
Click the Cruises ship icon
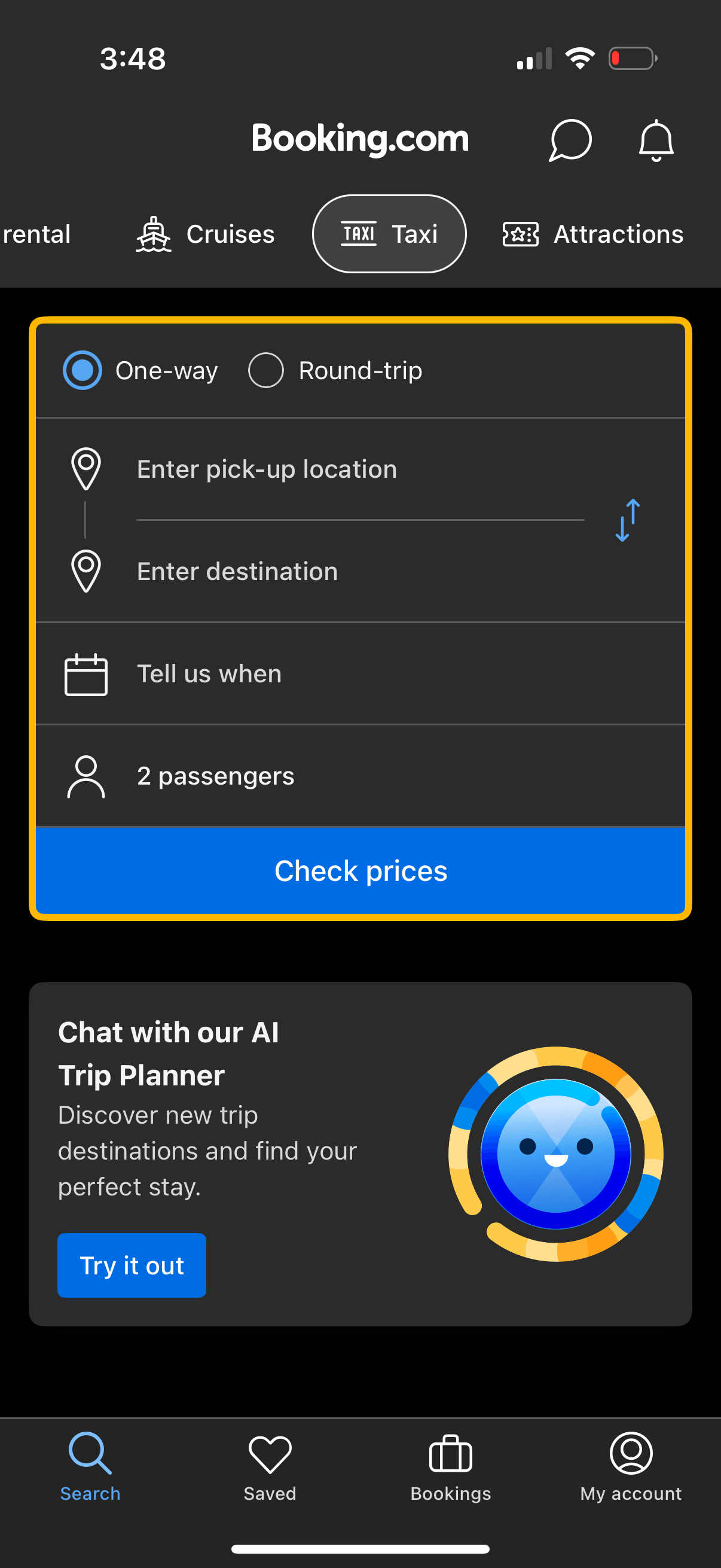pos(153,233)
